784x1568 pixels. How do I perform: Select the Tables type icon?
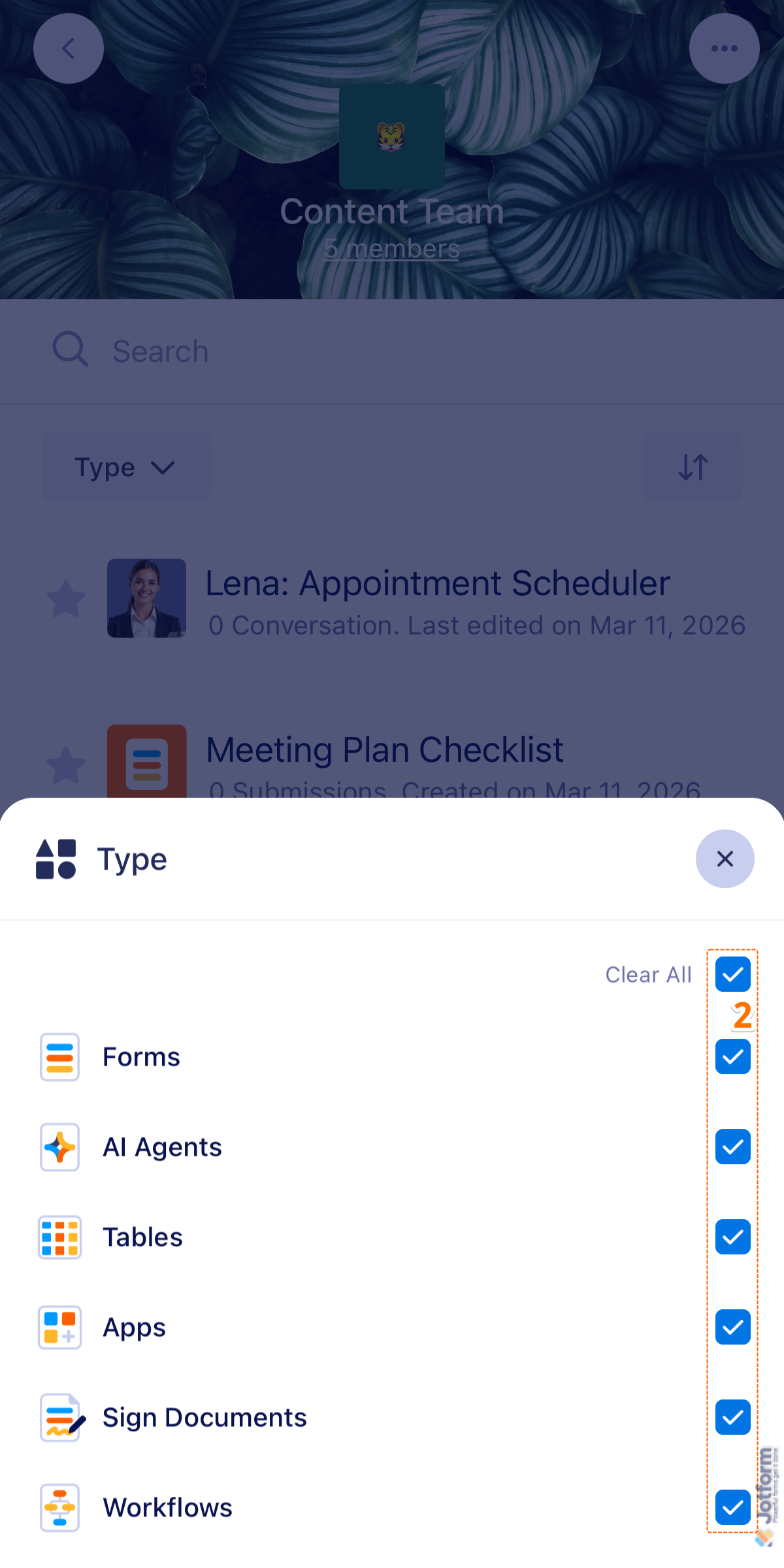59,1237
